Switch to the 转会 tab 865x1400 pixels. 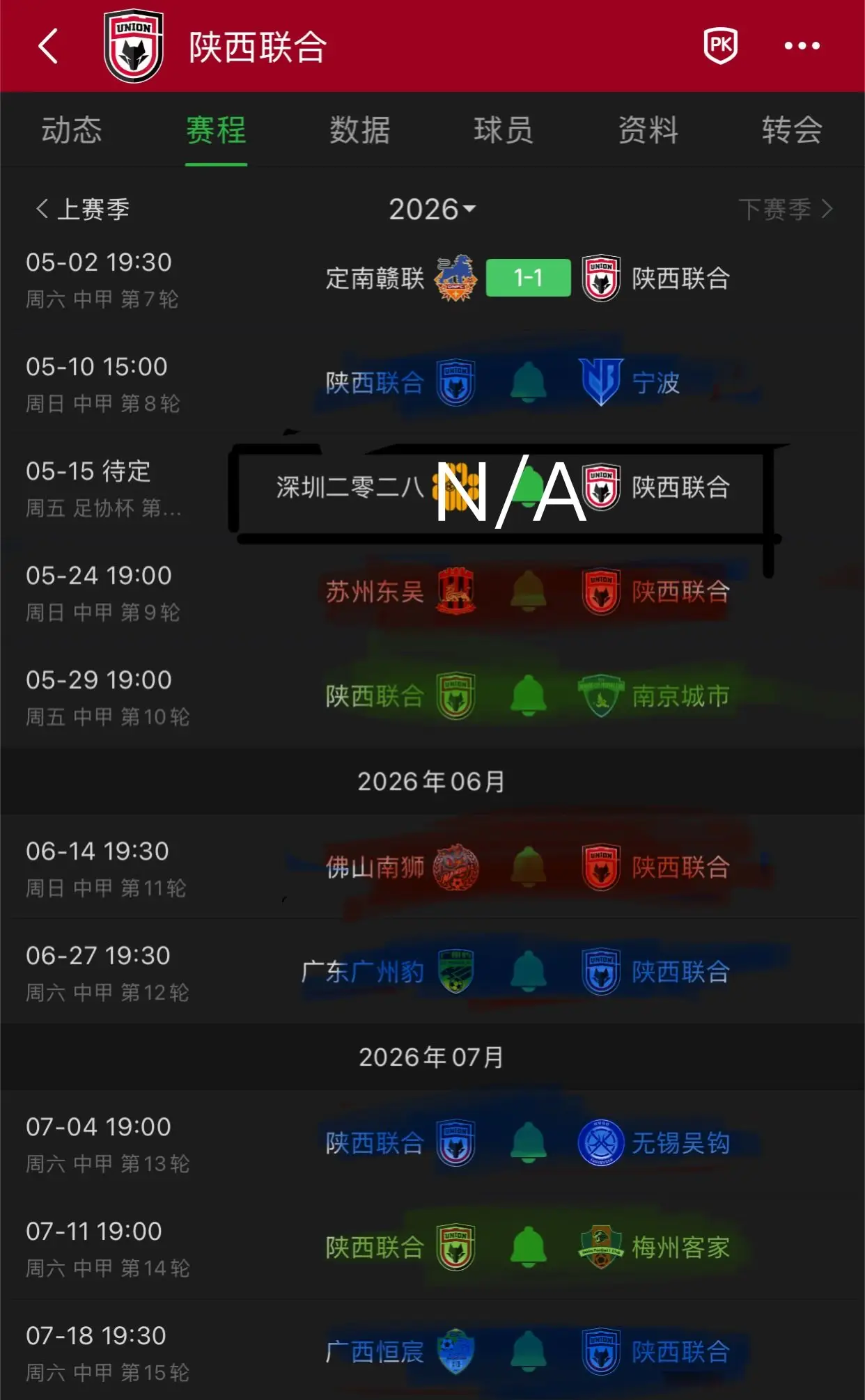793,129
